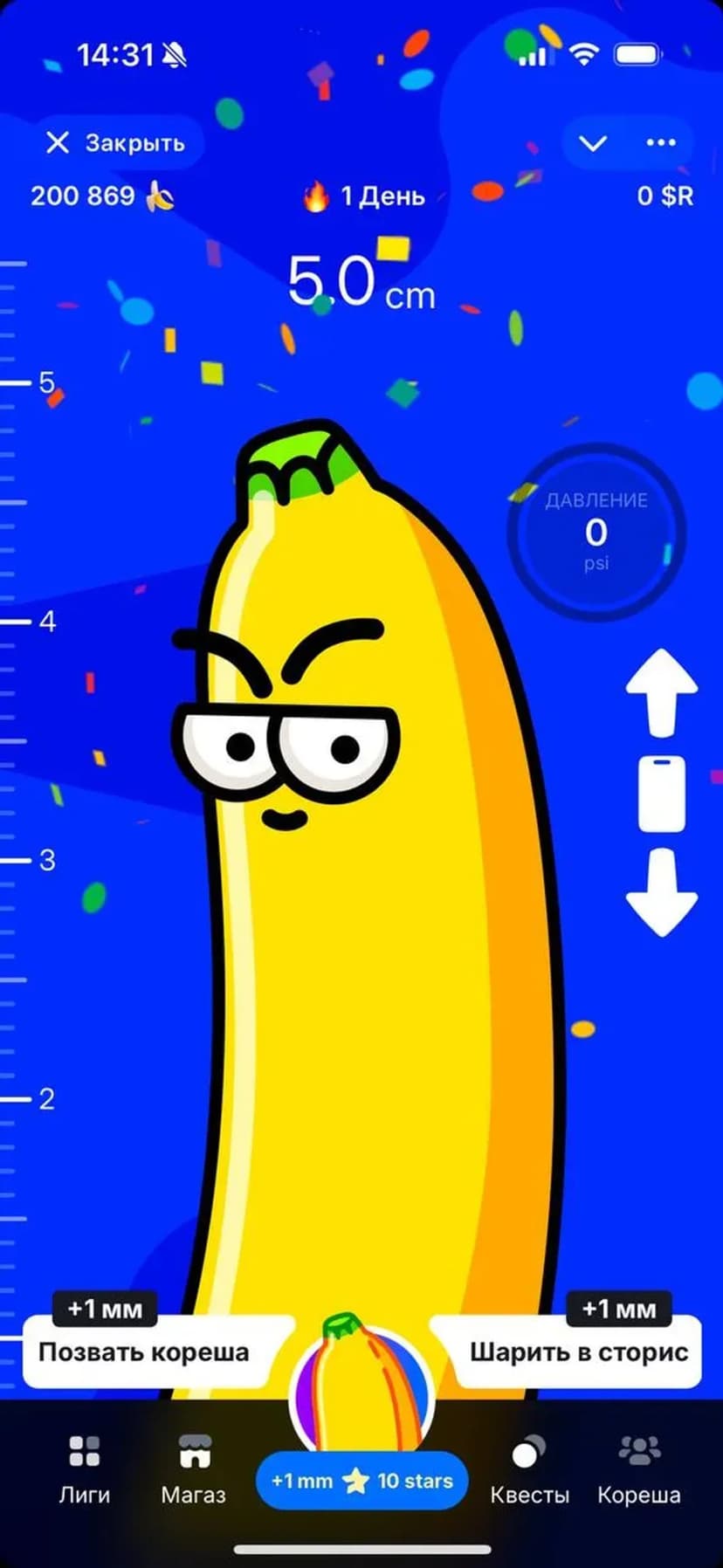The width and height of the screenshot is (723, 1568).
Task: Collapse the app using the chevron down
Action: (593, 143)
